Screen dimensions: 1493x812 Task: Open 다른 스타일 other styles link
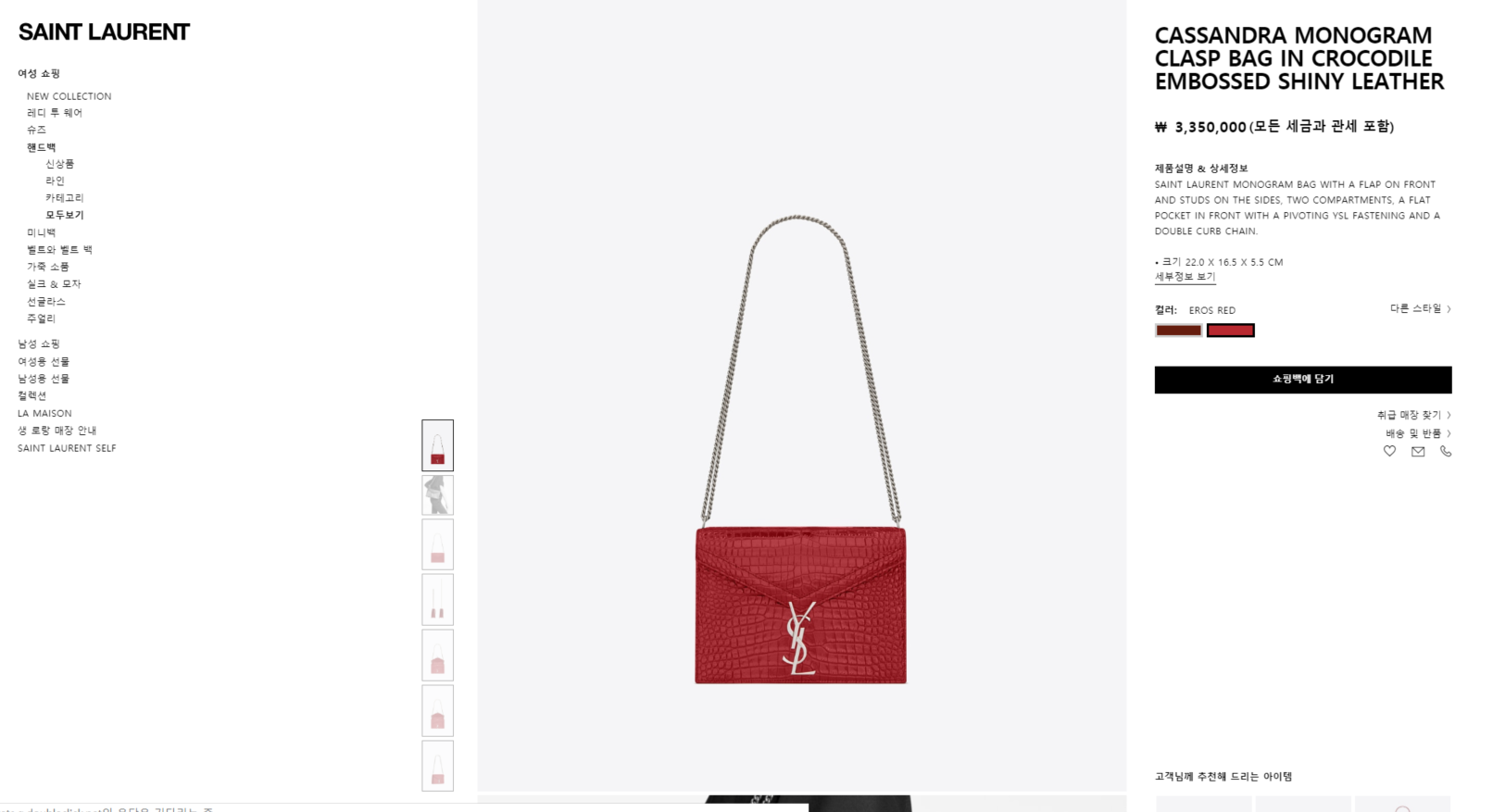point(1419,309)
